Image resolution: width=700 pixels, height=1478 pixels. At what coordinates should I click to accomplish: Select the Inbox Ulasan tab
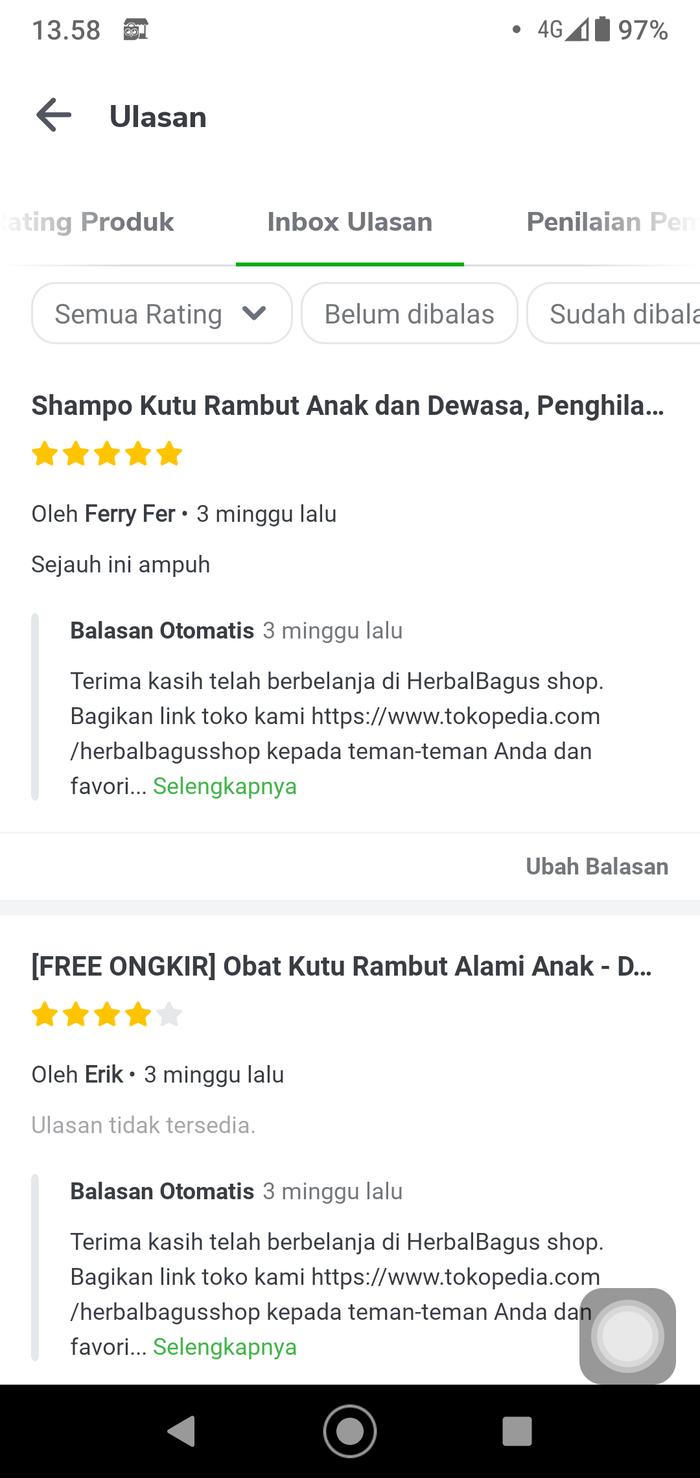[x=349, y=222]
